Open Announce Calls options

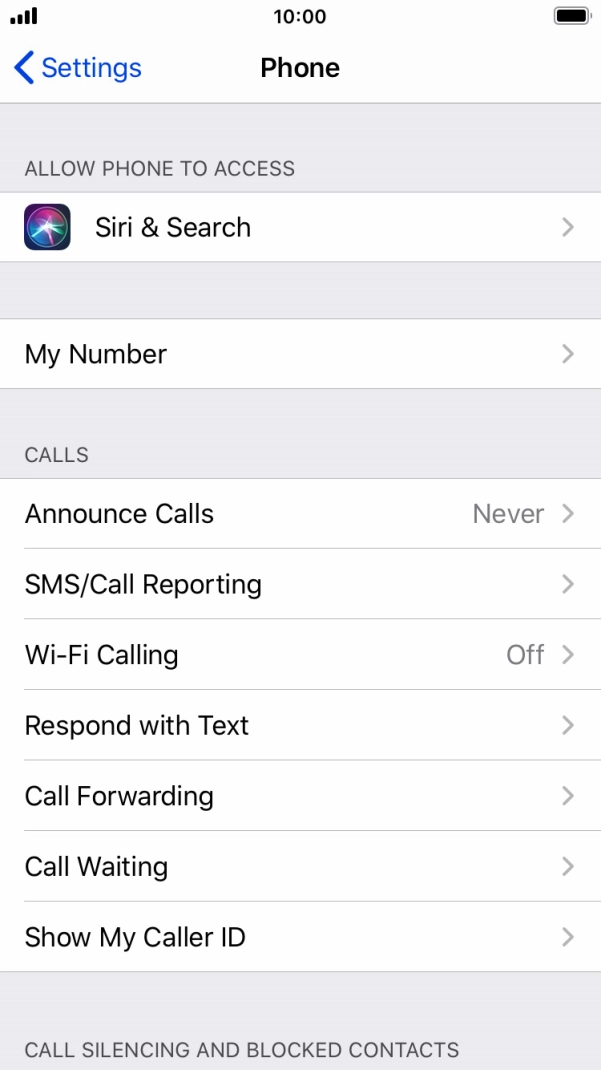coord(300,514)
